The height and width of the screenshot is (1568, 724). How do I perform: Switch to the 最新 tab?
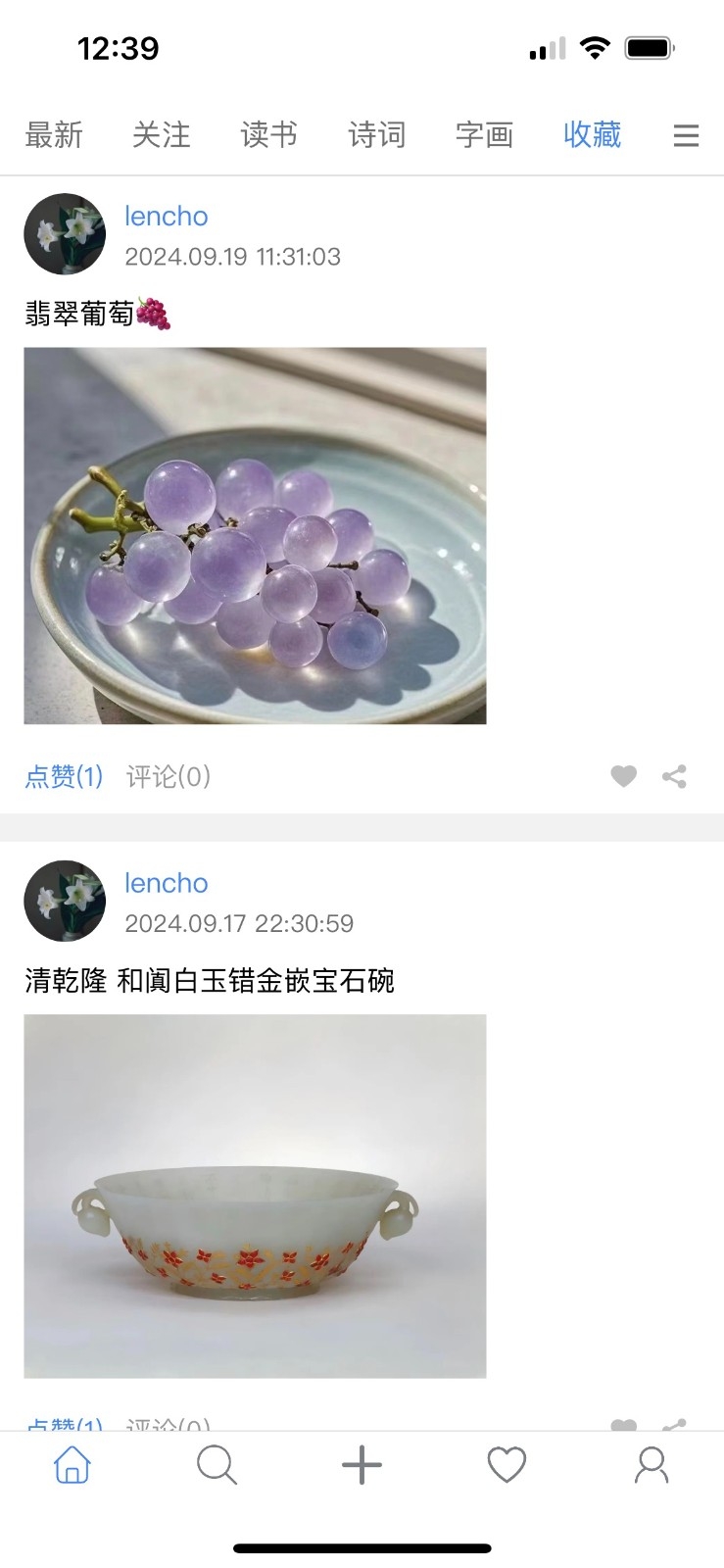54,135
